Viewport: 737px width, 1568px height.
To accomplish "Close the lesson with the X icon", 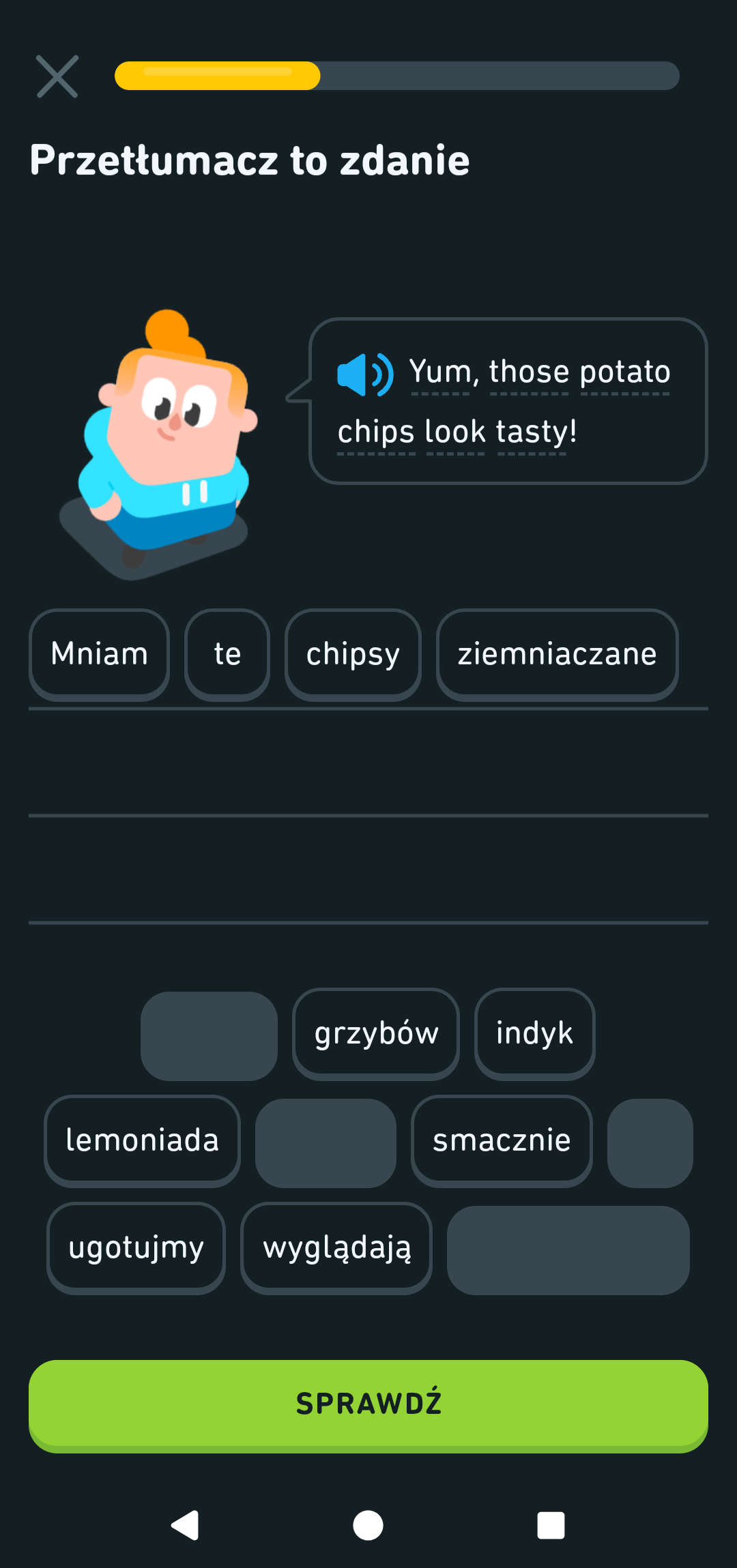I will tap(57, 76).
